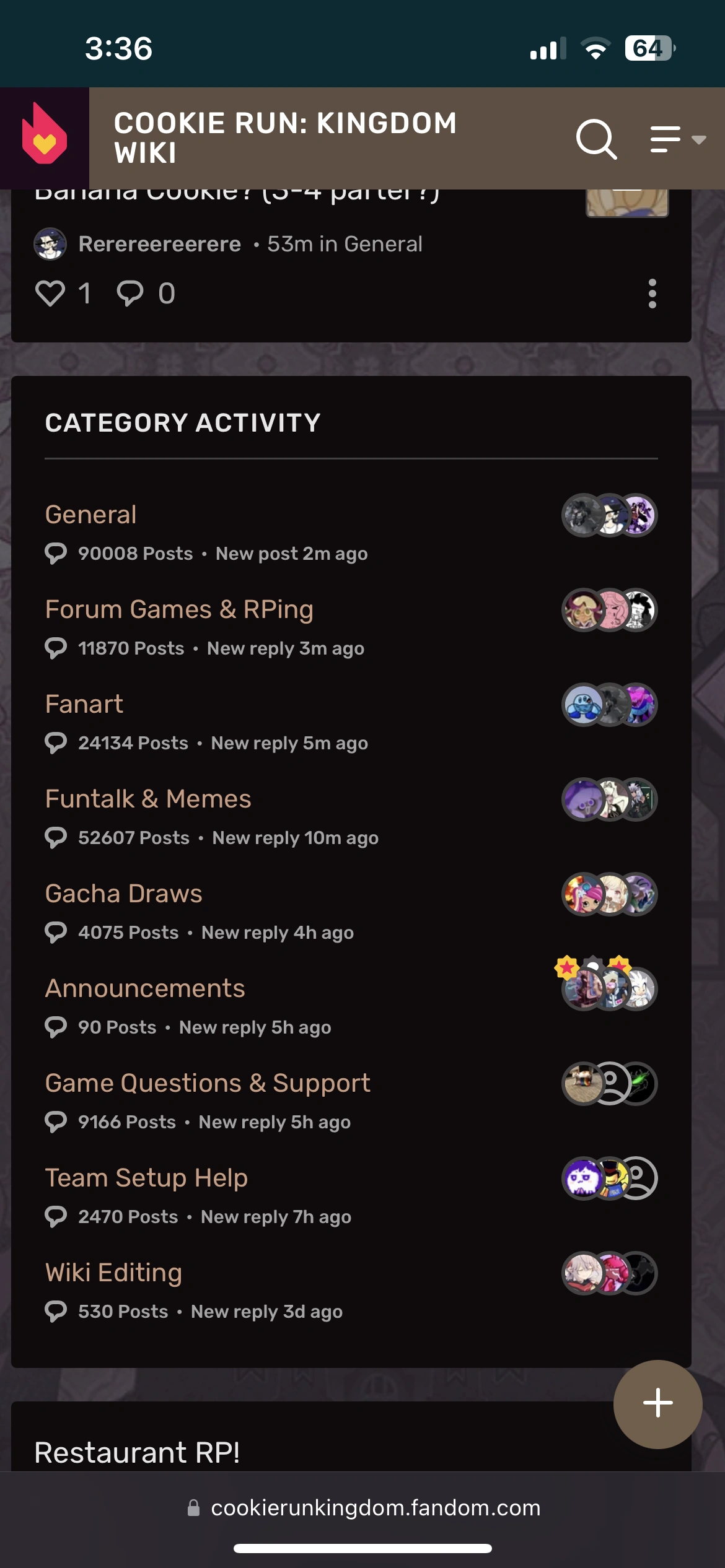Open comments on Rerereereerere's post
The width and height of the screenshot is (725, 1568).
[x=130, y=293]
